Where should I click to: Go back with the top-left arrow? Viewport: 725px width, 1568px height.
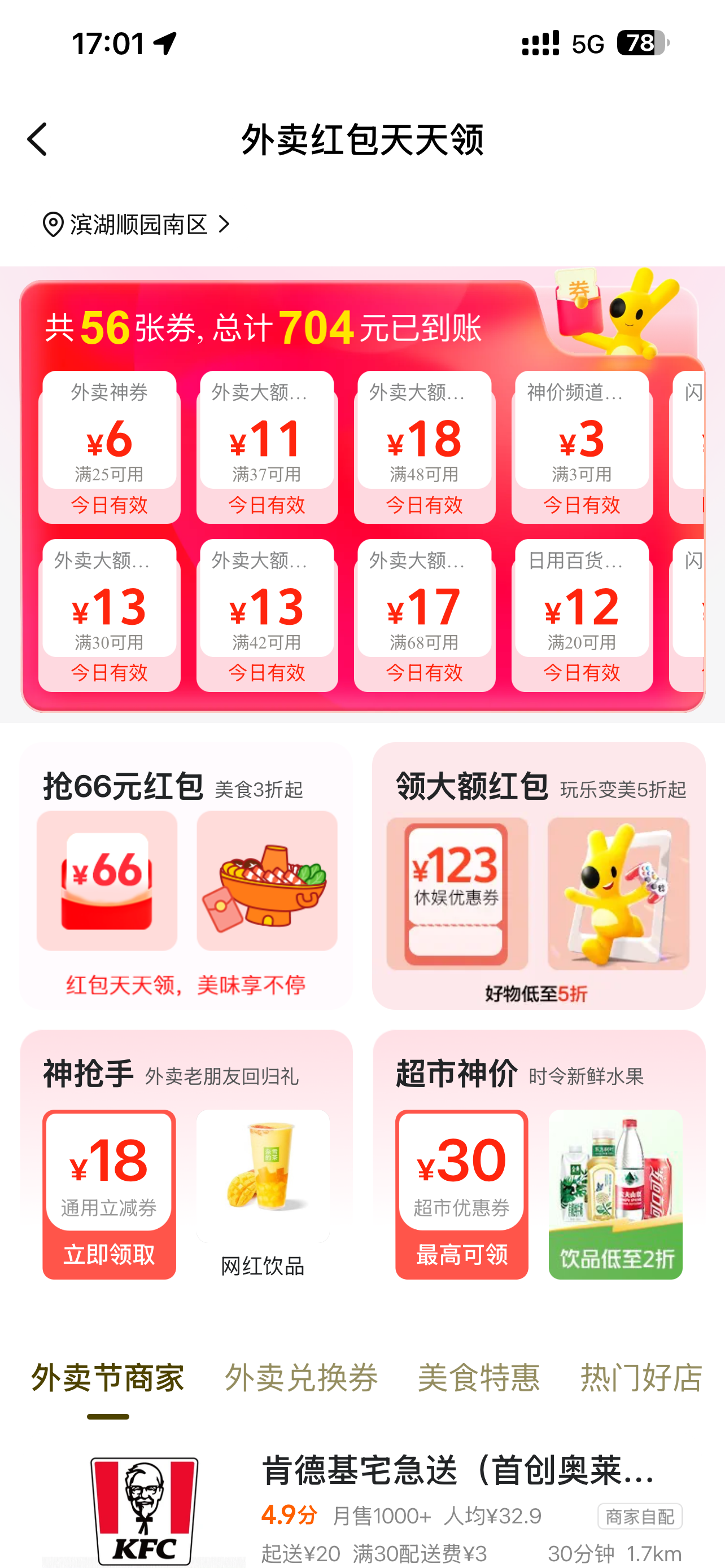tap(38, 139)
